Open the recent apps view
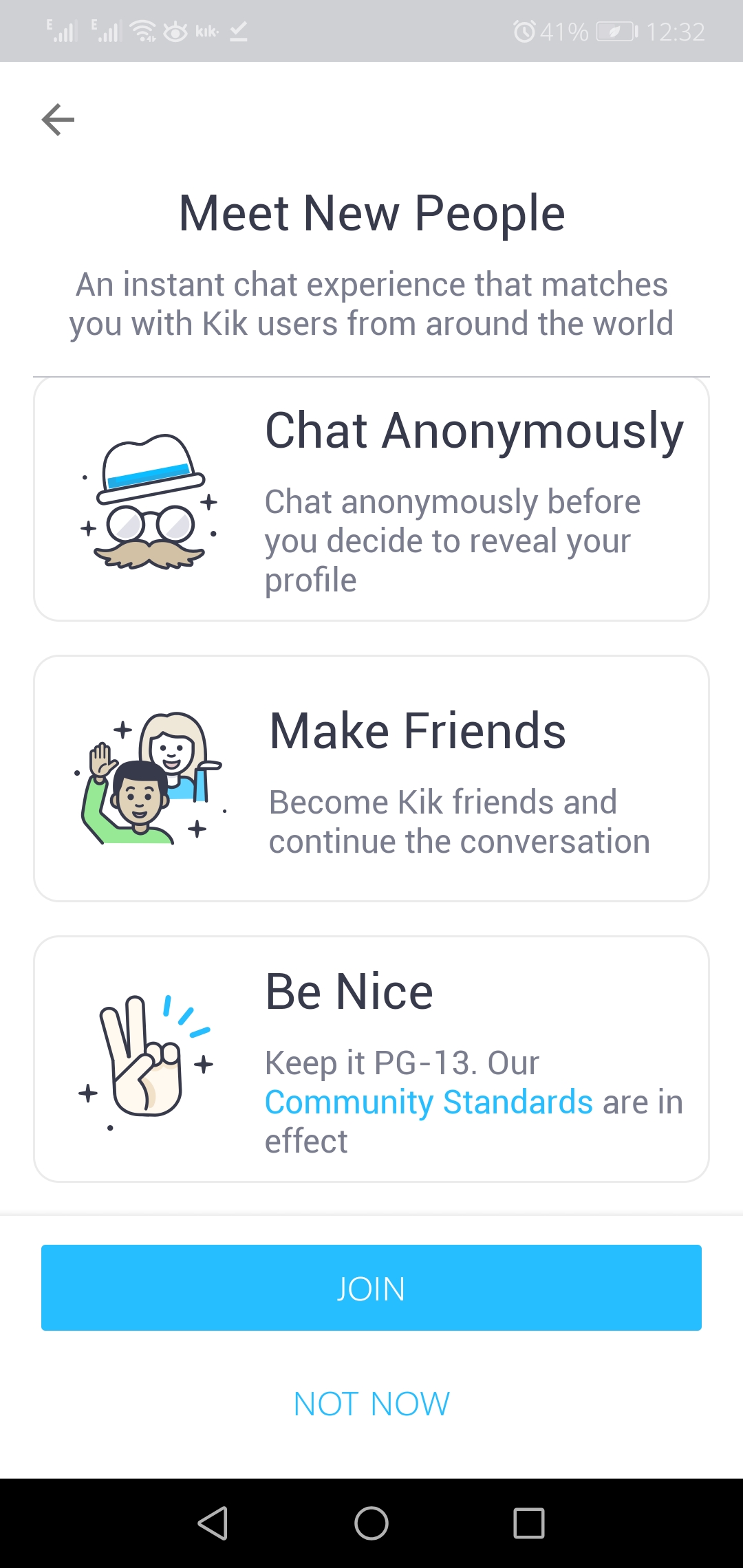The height and width of the screenshot is (1568, 743). click(529, 1523)
